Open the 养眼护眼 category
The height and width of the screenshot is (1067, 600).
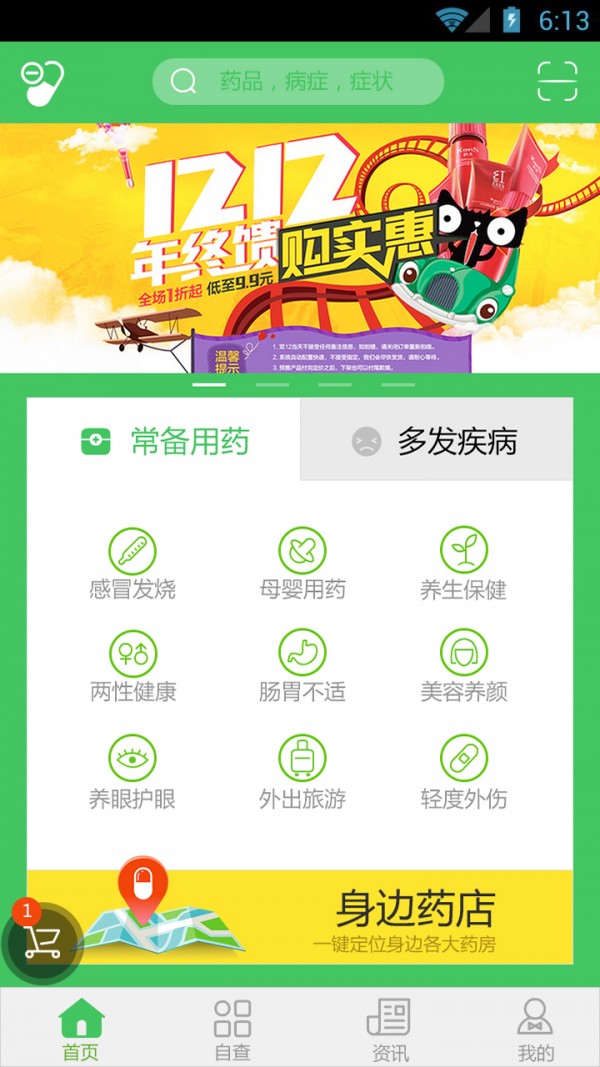[132, 773]
